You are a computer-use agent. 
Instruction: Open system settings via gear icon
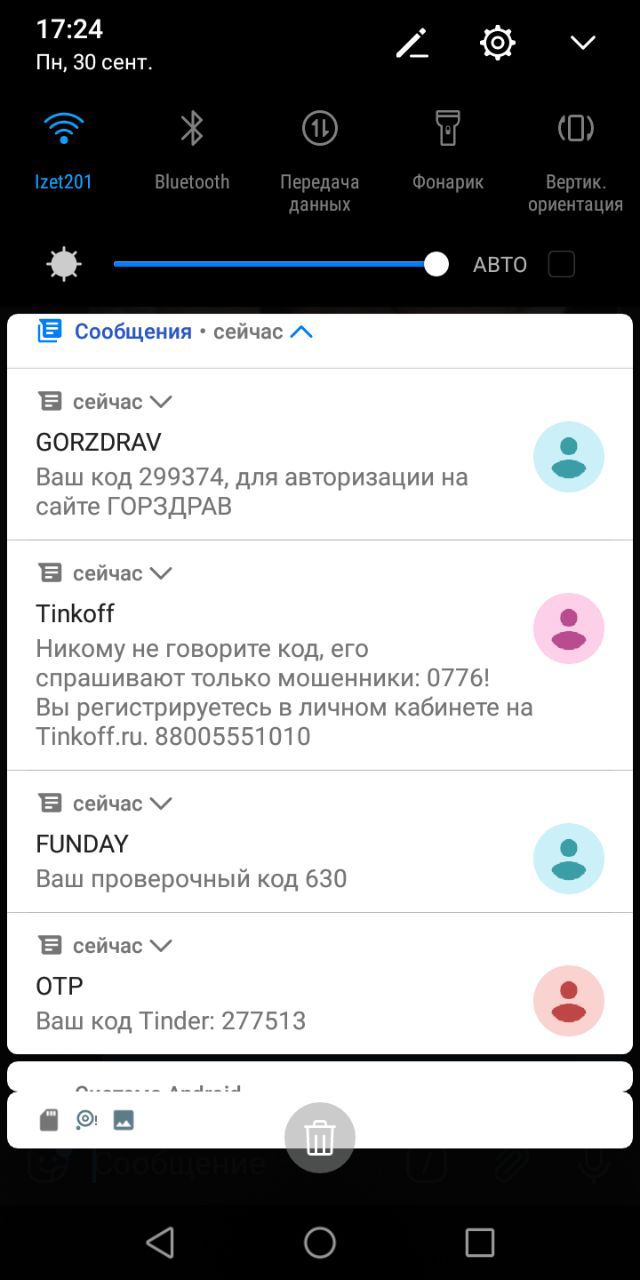tap(497, 43)
